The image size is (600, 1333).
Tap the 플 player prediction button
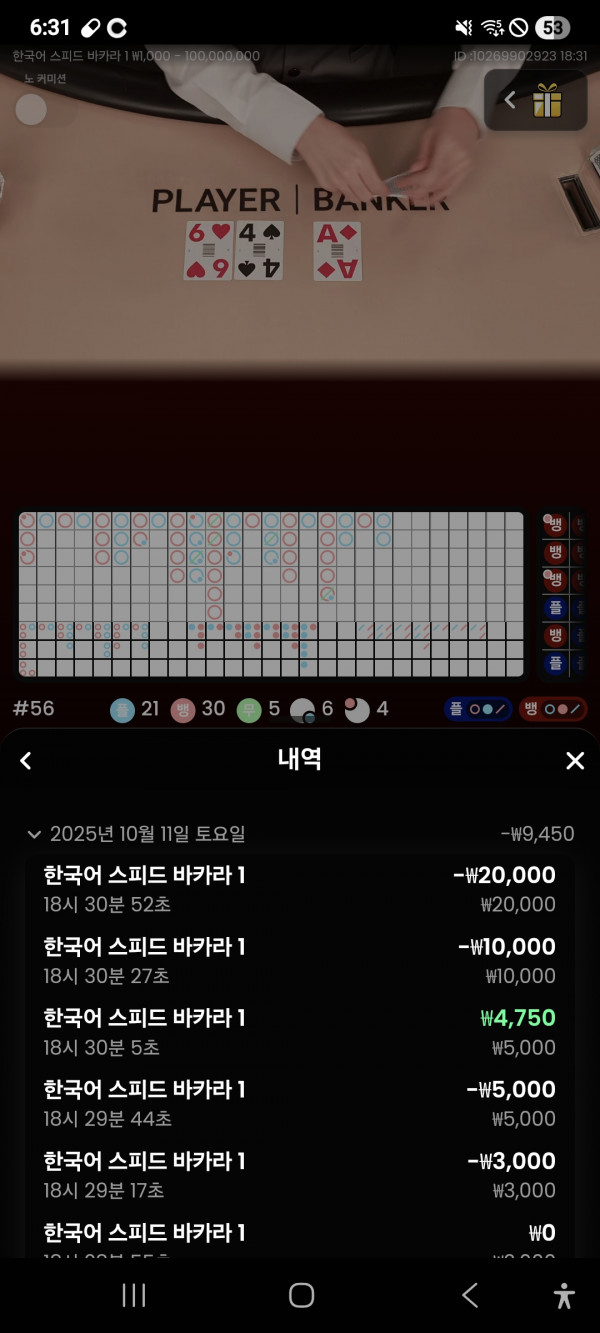pos(478,709)
